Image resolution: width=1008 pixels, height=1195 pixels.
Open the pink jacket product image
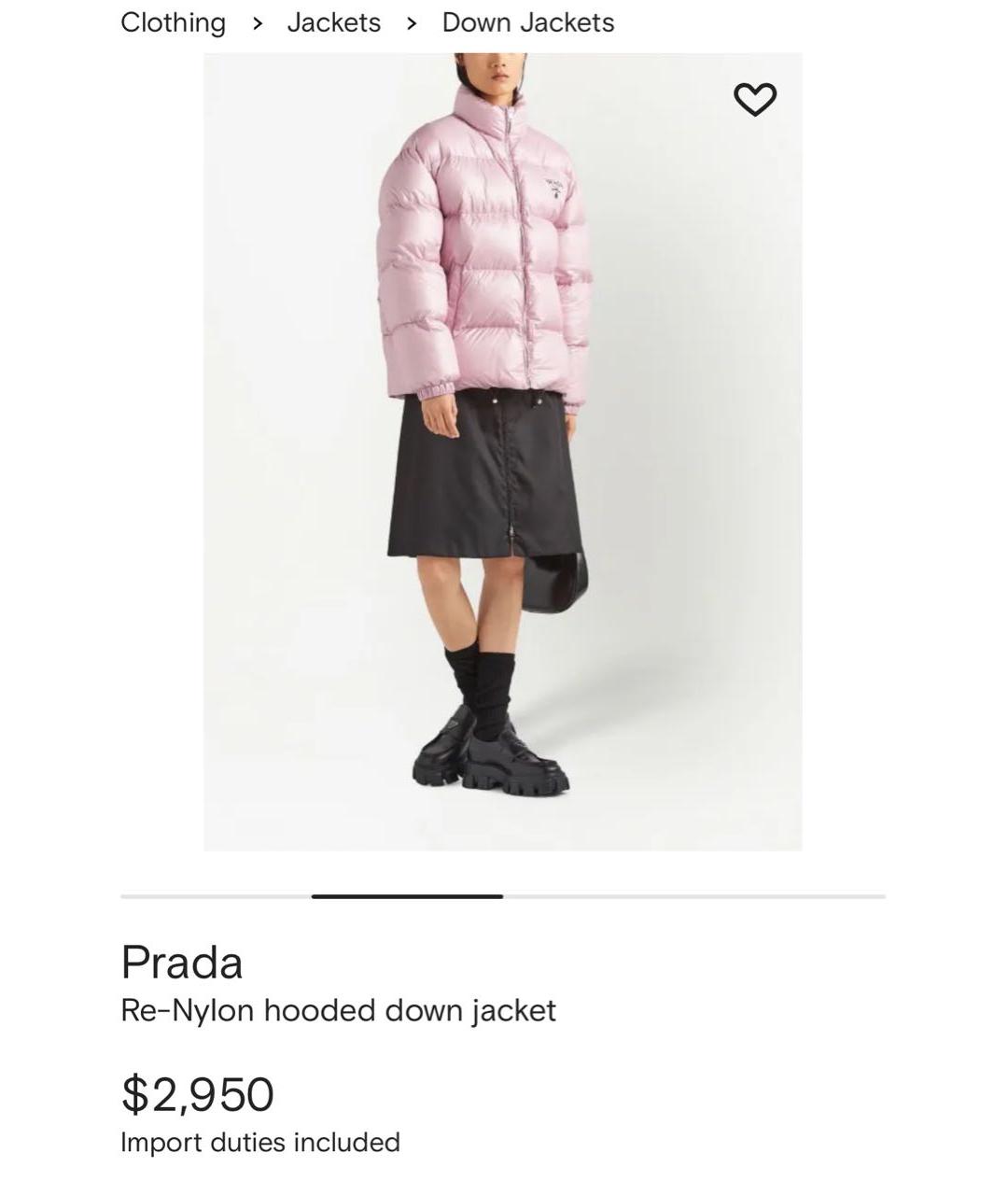click(502, 452)
